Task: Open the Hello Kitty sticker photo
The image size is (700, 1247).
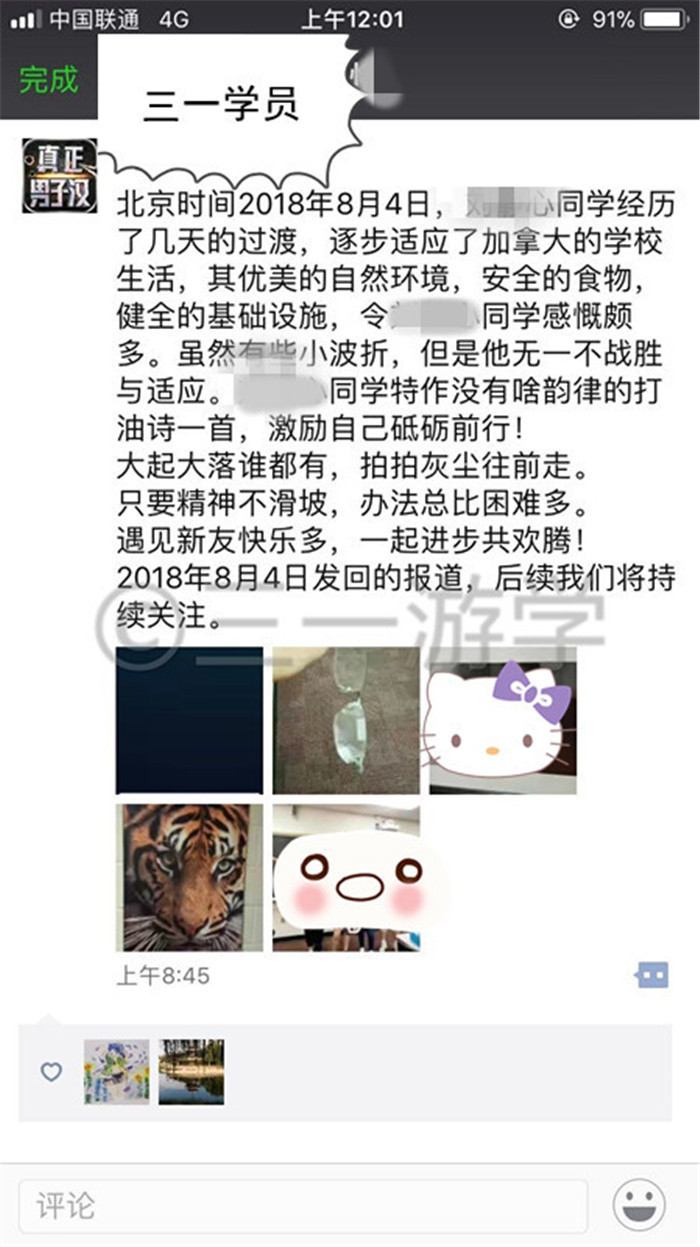Action: coord(503,720)
